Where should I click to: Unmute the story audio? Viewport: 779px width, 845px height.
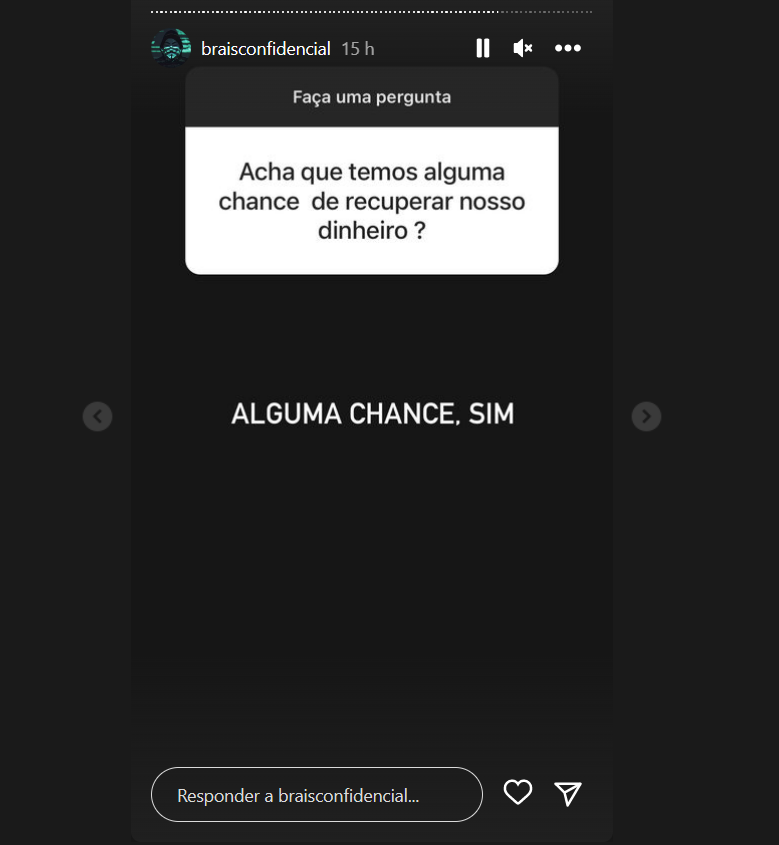(523, 48)
